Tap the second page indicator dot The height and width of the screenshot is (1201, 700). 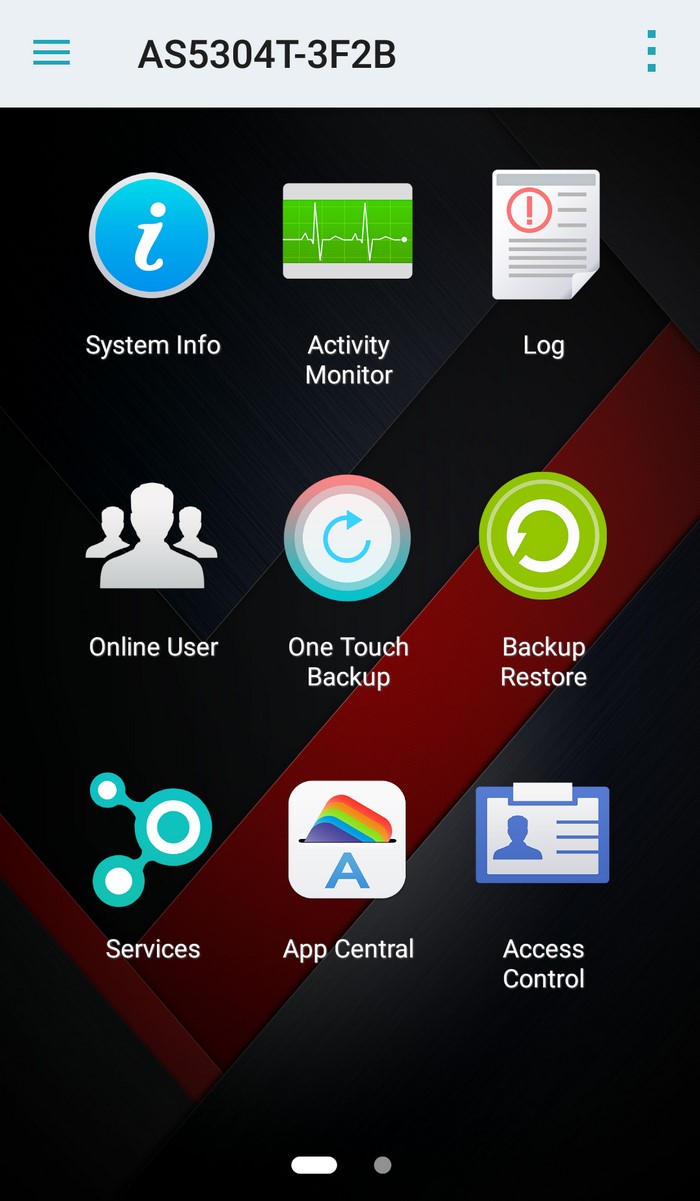click(382, 1165)
